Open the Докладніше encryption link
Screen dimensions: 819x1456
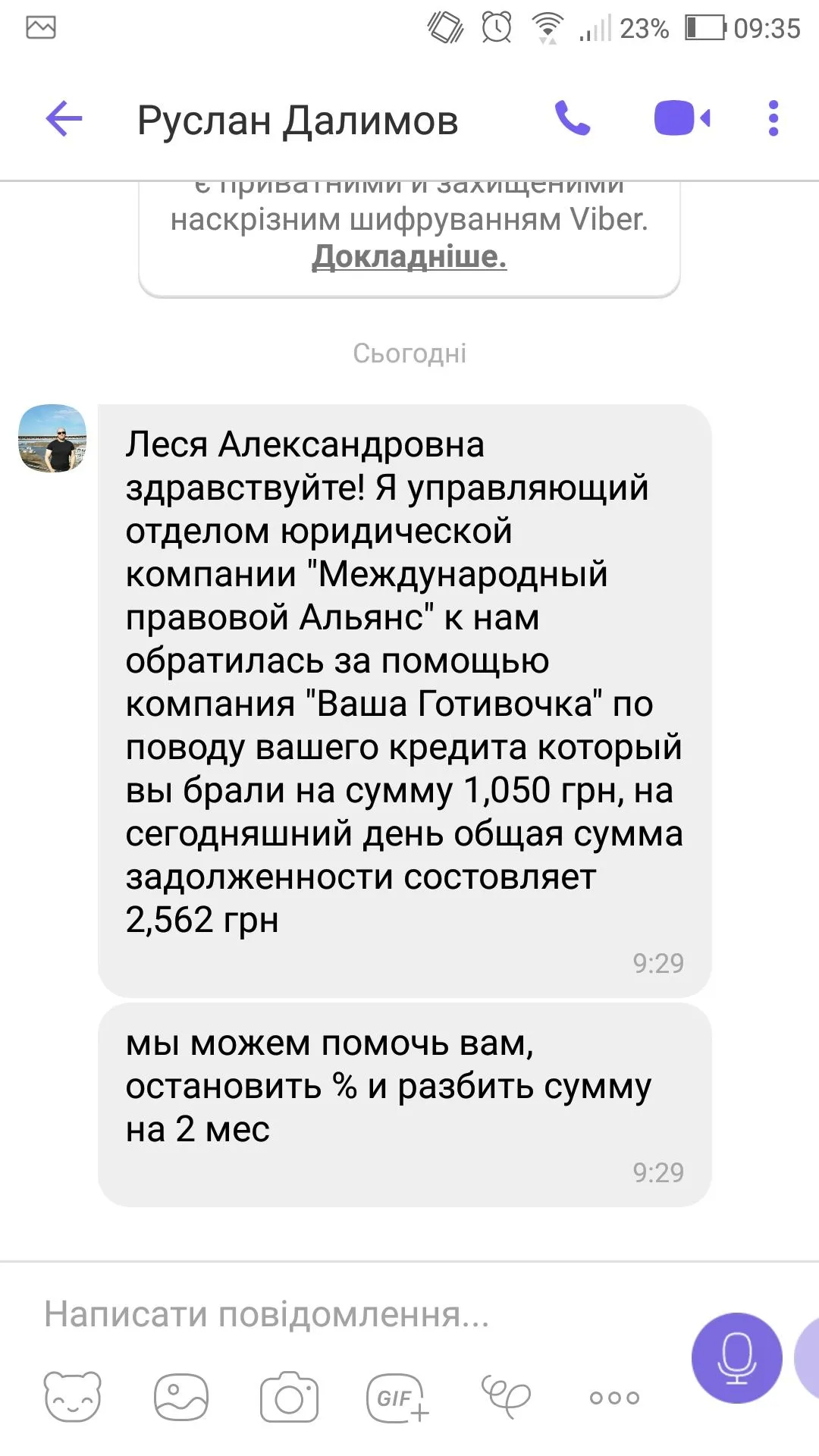pos(409,256)
